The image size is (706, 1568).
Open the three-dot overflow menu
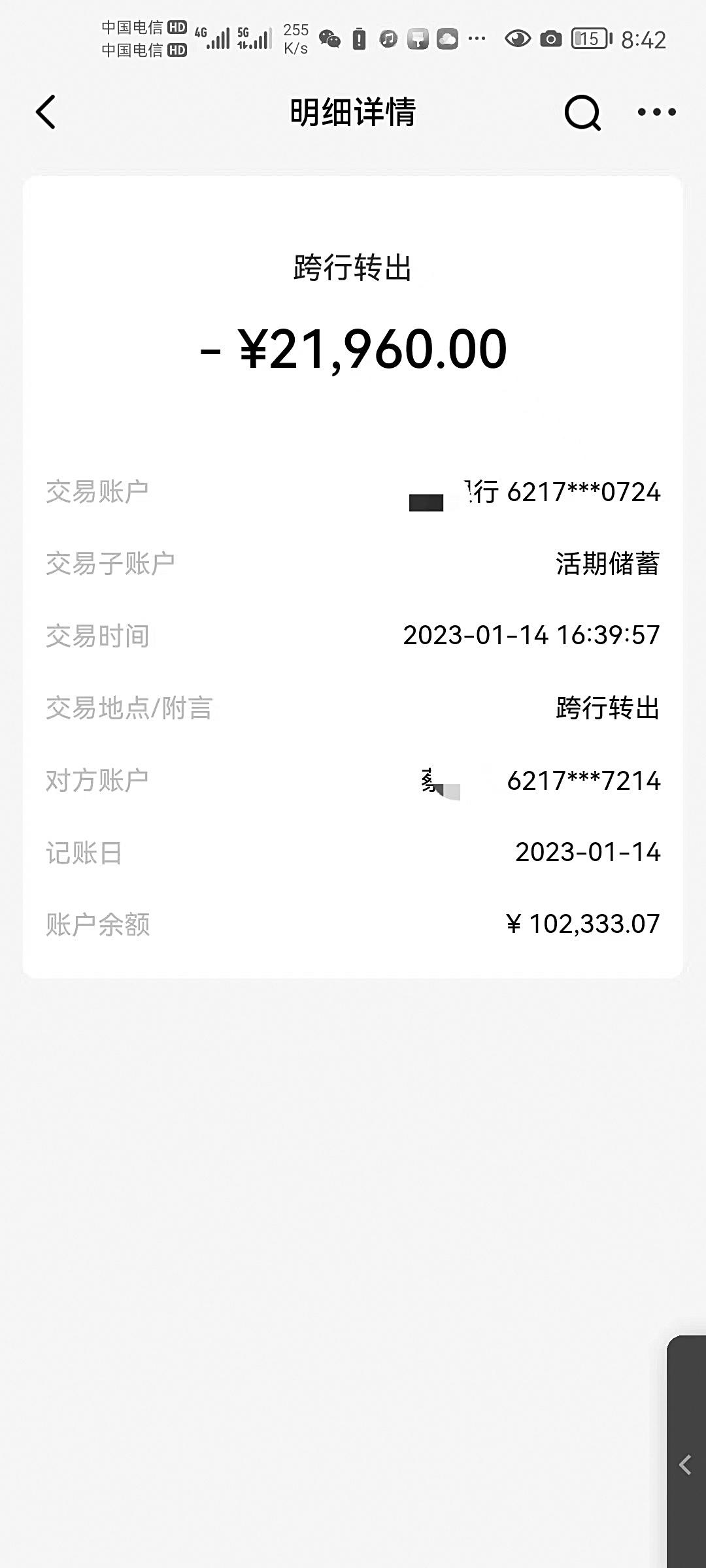coord(657,112)
